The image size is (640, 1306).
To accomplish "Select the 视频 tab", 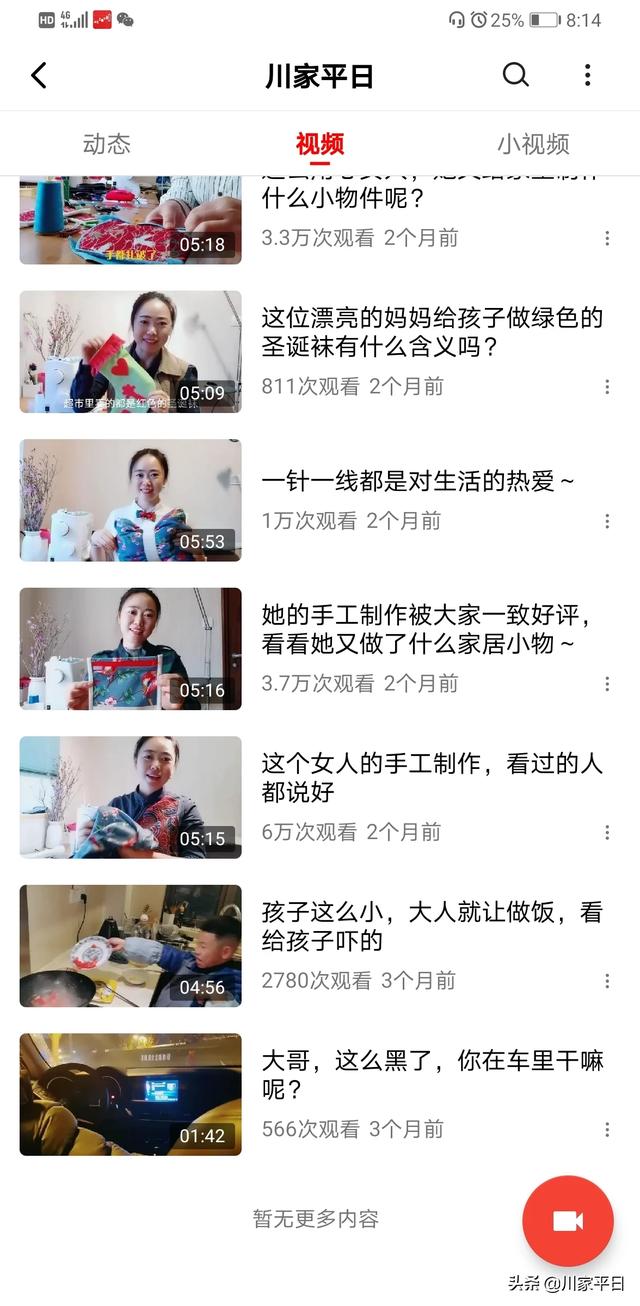I will 320,144.
